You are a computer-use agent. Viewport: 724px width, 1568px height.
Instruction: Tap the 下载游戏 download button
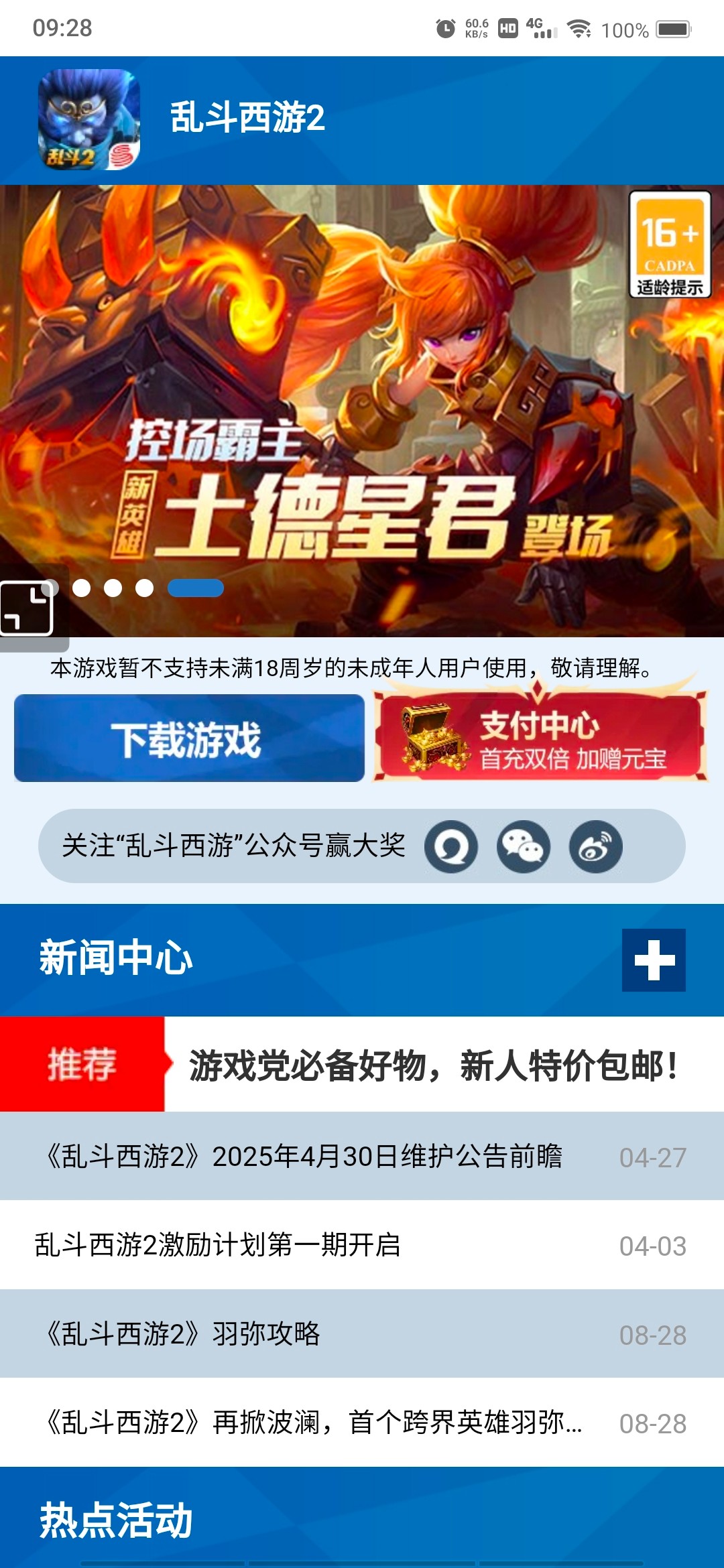click(189, 738)
